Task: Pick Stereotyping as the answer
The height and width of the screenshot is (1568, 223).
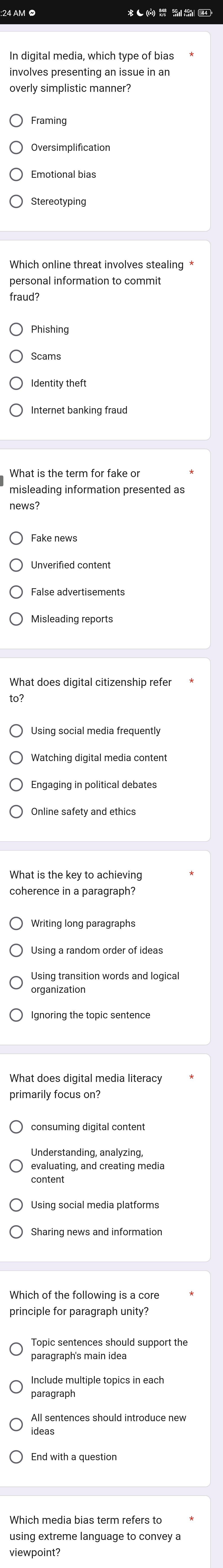Action: pos(16,201)
